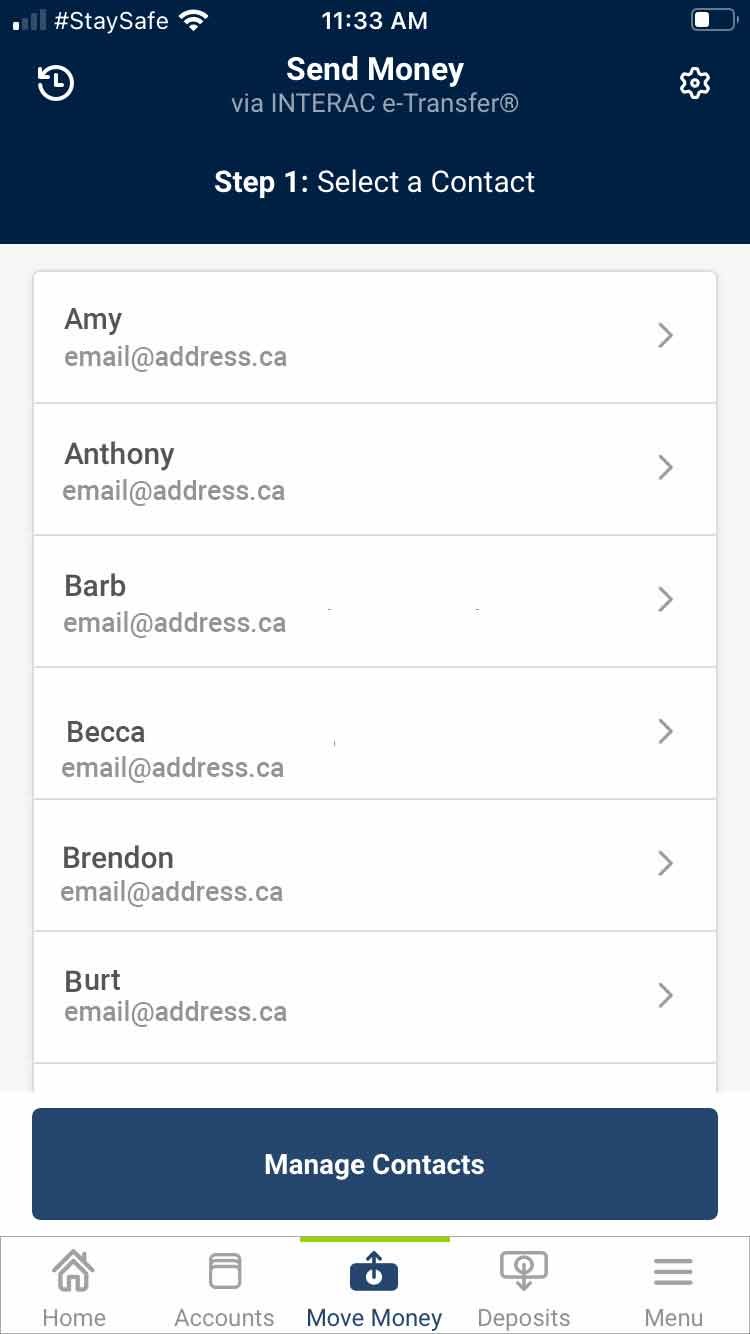The height and width of the screenshot is (1334, 750).
Task: Open Accounts using the bank icon
Action: (x=224, y=1270)
